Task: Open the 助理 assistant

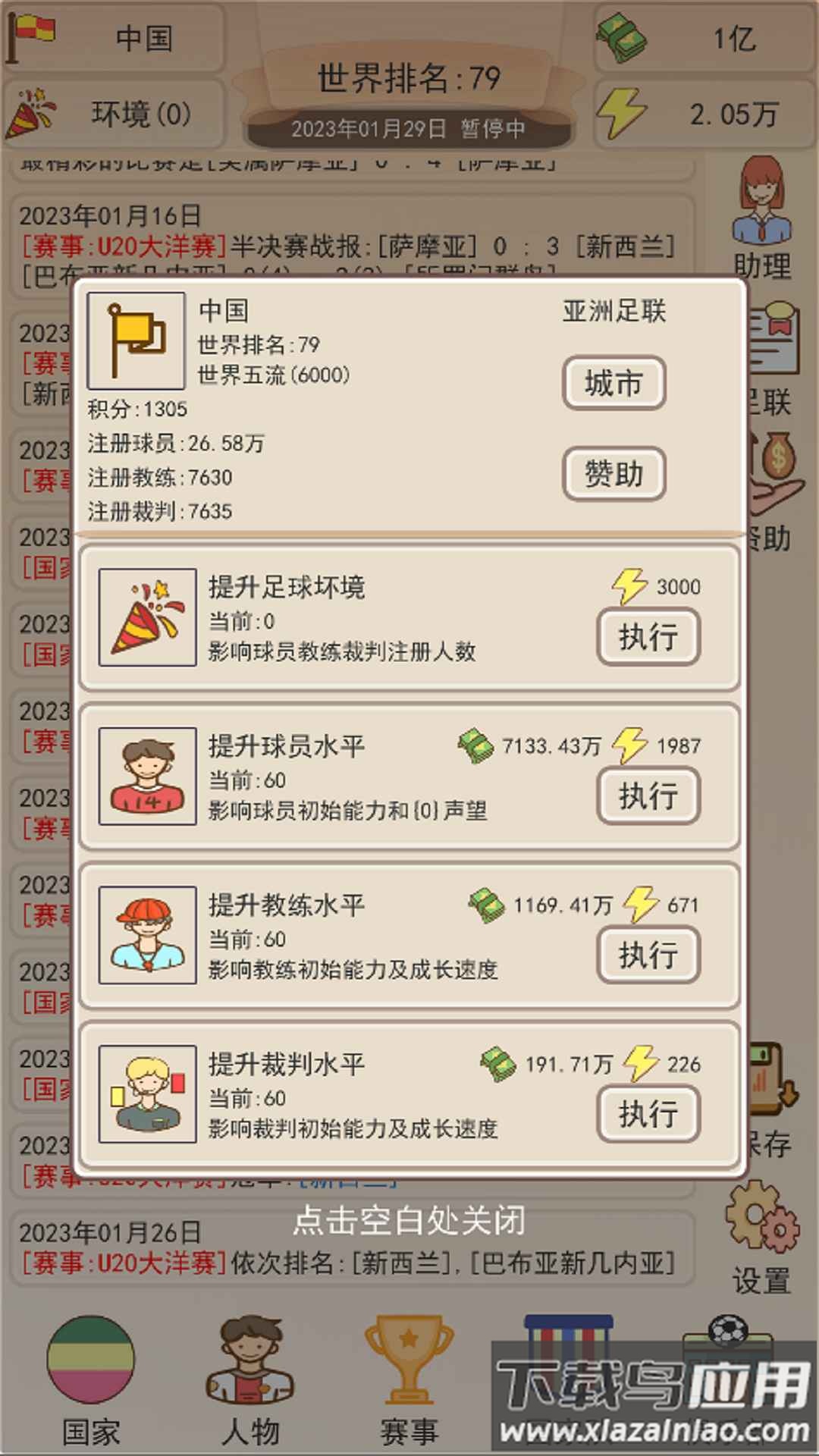Action: click(761, 216)
